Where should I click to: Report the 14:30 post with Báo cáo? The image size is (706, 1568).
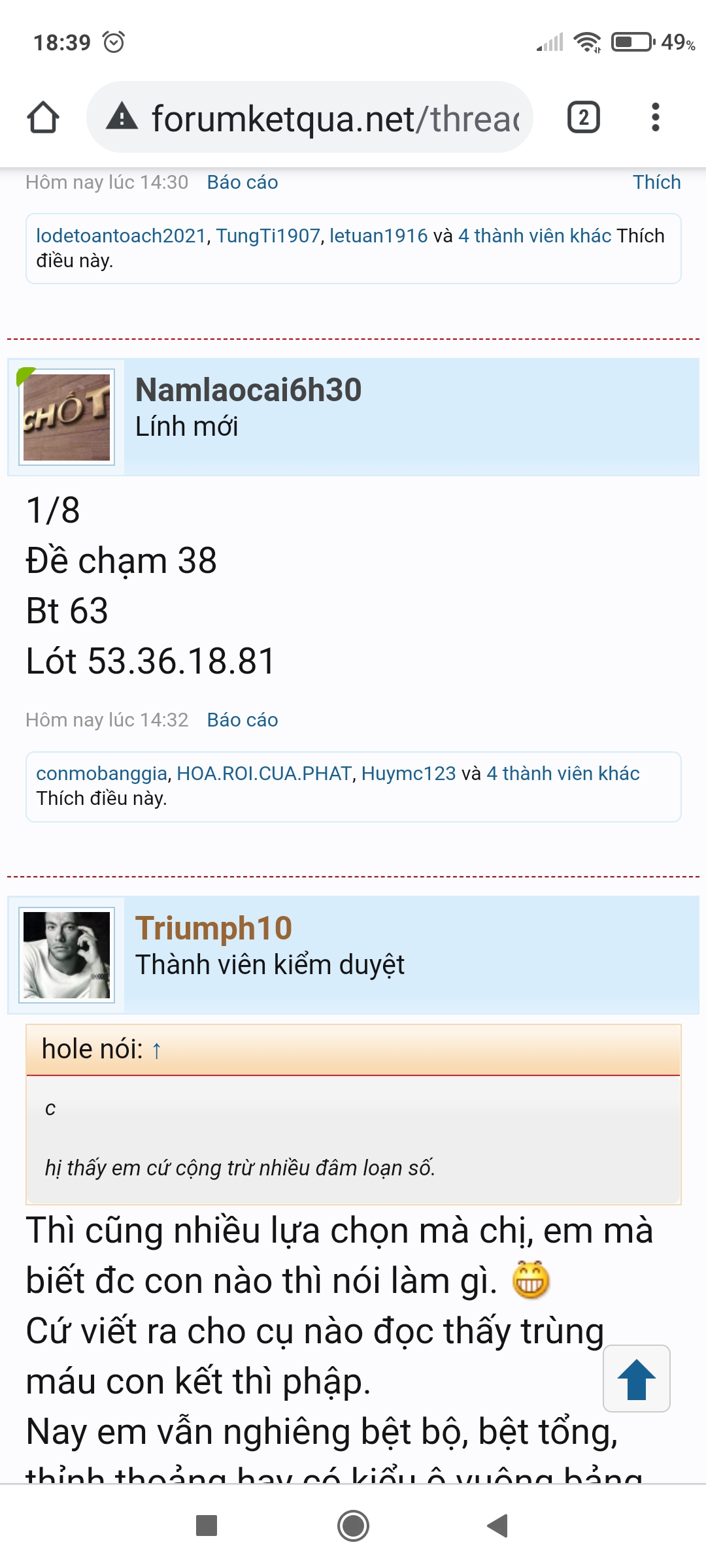(243, 182)
